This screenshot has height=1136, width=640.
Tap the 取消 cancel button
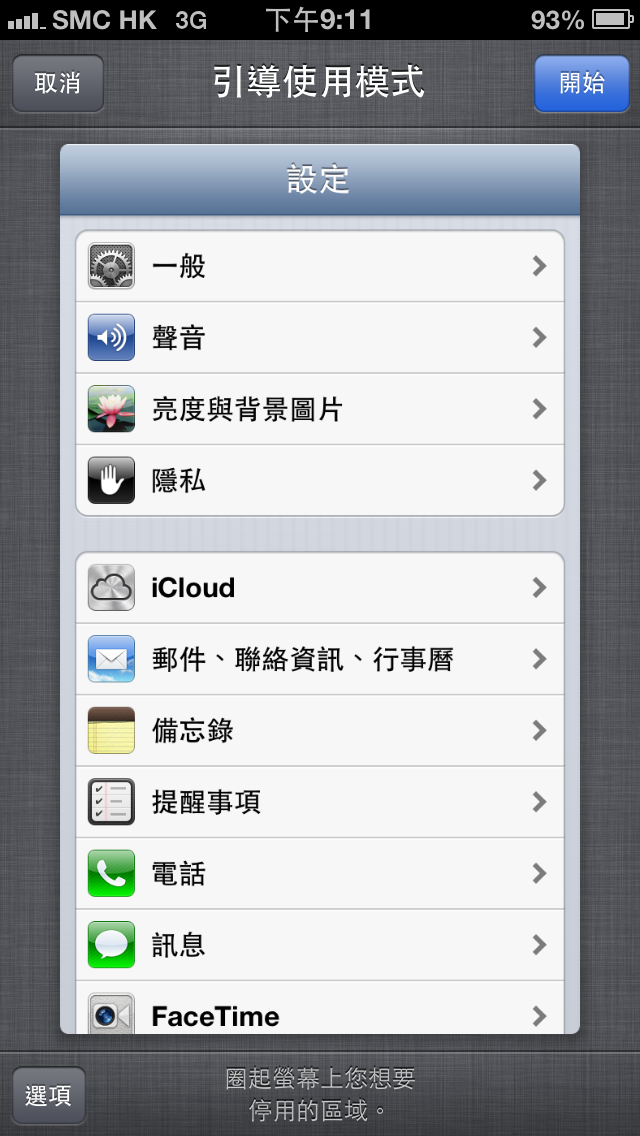click(x=58, y=83)
